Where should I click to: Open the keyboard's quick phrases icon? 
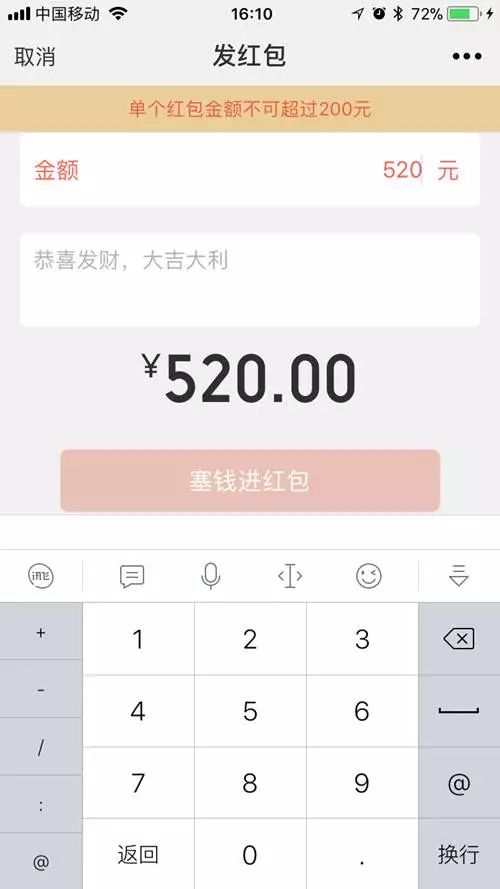pos(132,577)
